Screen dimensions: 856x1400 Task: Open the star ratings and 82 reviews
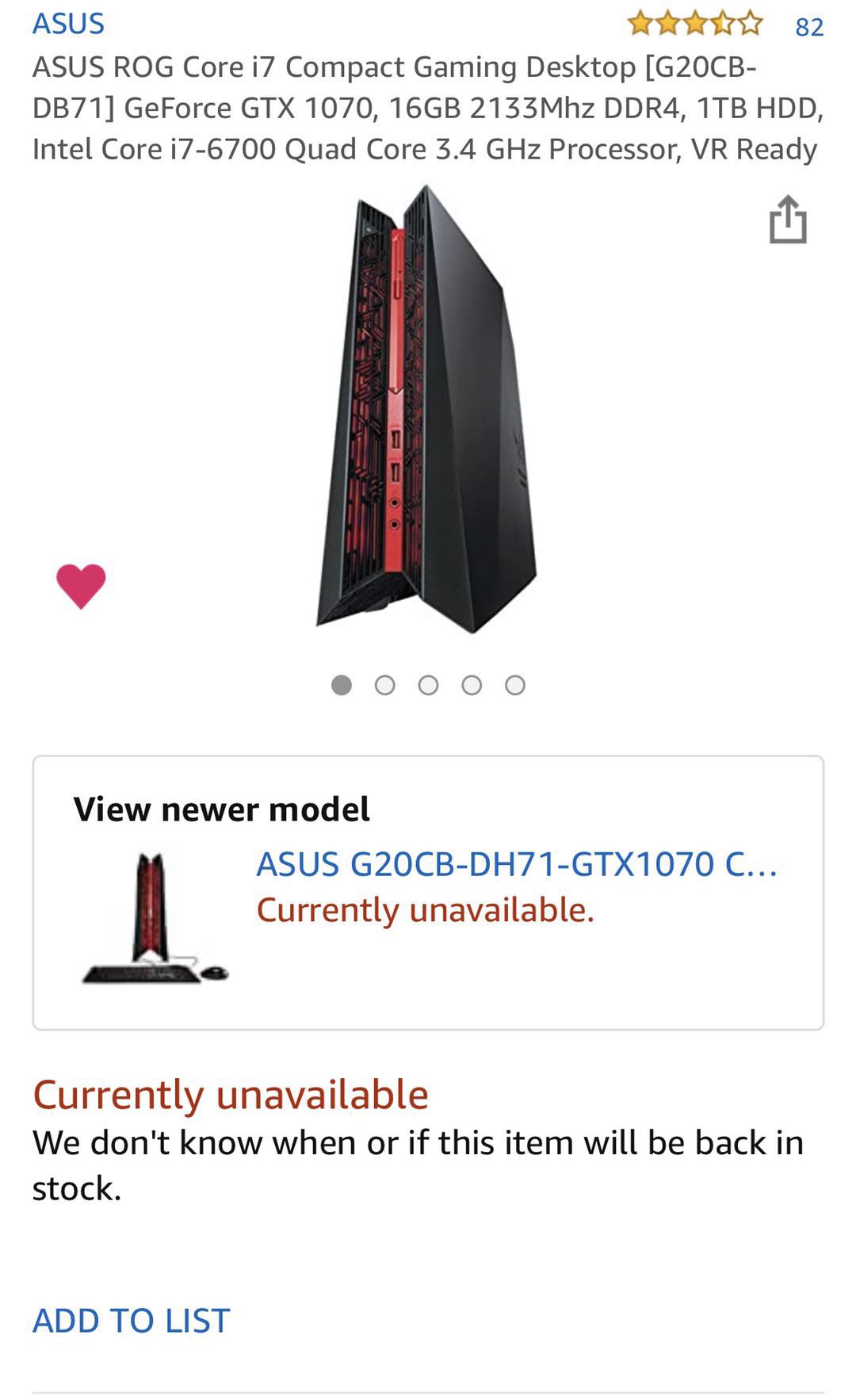point(724,25)
